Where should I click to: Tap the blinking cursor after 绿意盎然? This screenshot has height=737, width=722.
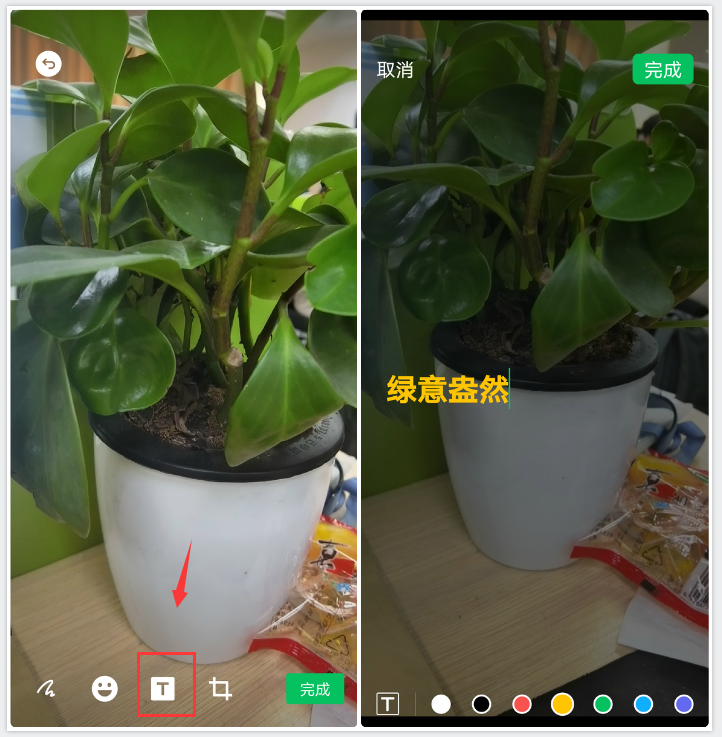508,390
